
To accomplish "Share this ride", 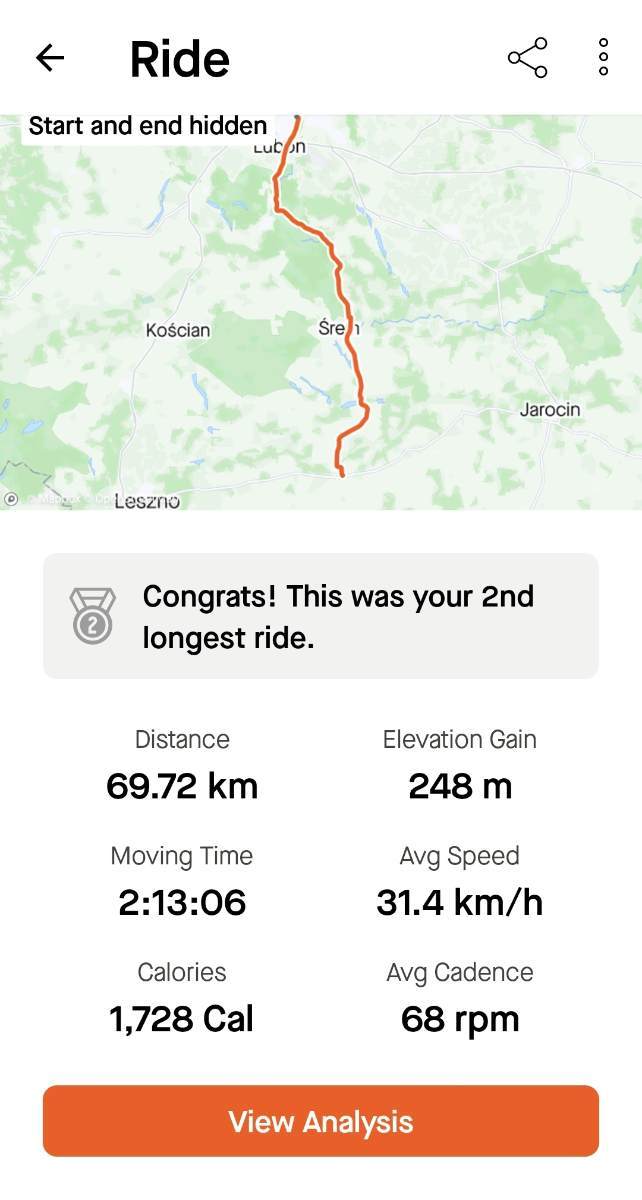I will pos(527,58).
